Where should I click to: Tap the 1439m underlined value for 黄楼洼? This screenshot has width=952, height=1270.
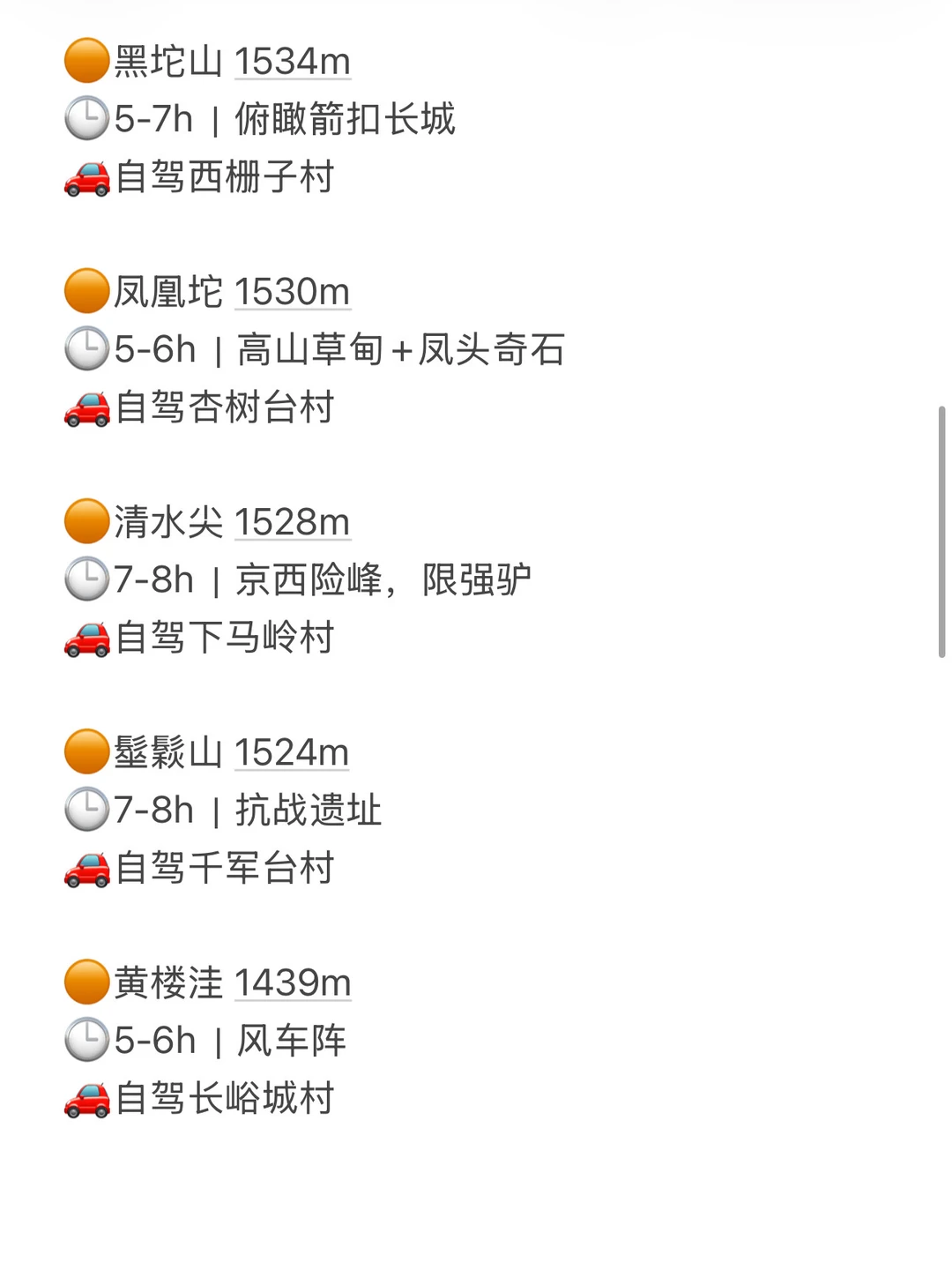(x=292, y=983)
